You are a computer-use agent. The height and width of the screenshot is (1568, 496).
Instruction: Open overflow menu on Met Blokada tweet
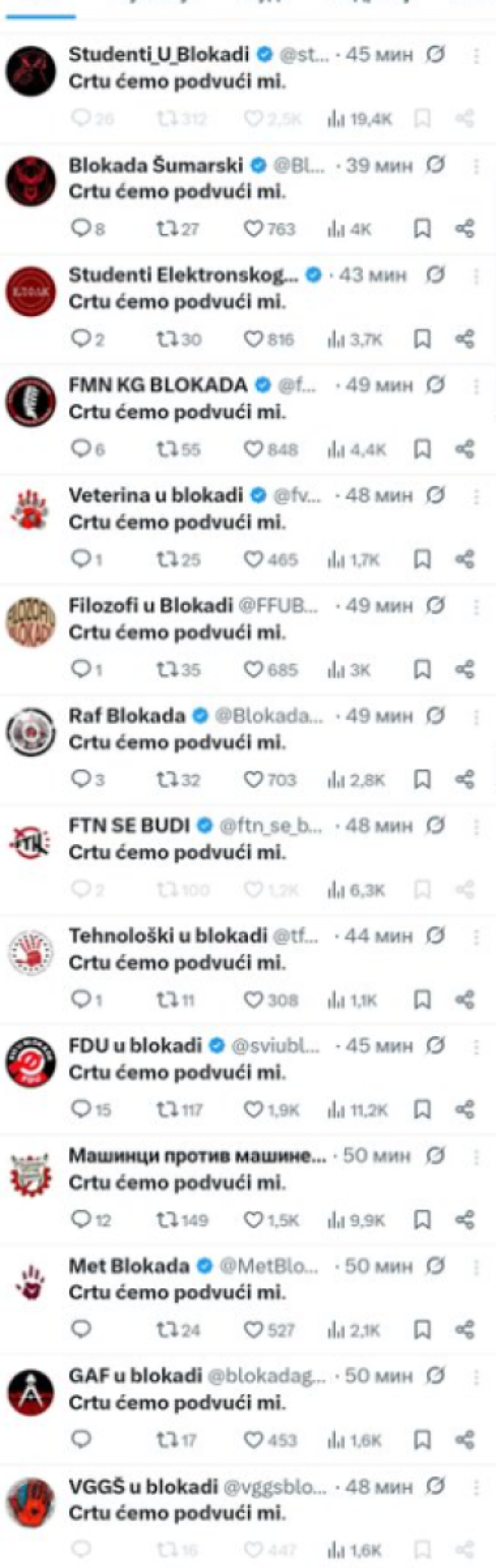[x=476, y=1267]
